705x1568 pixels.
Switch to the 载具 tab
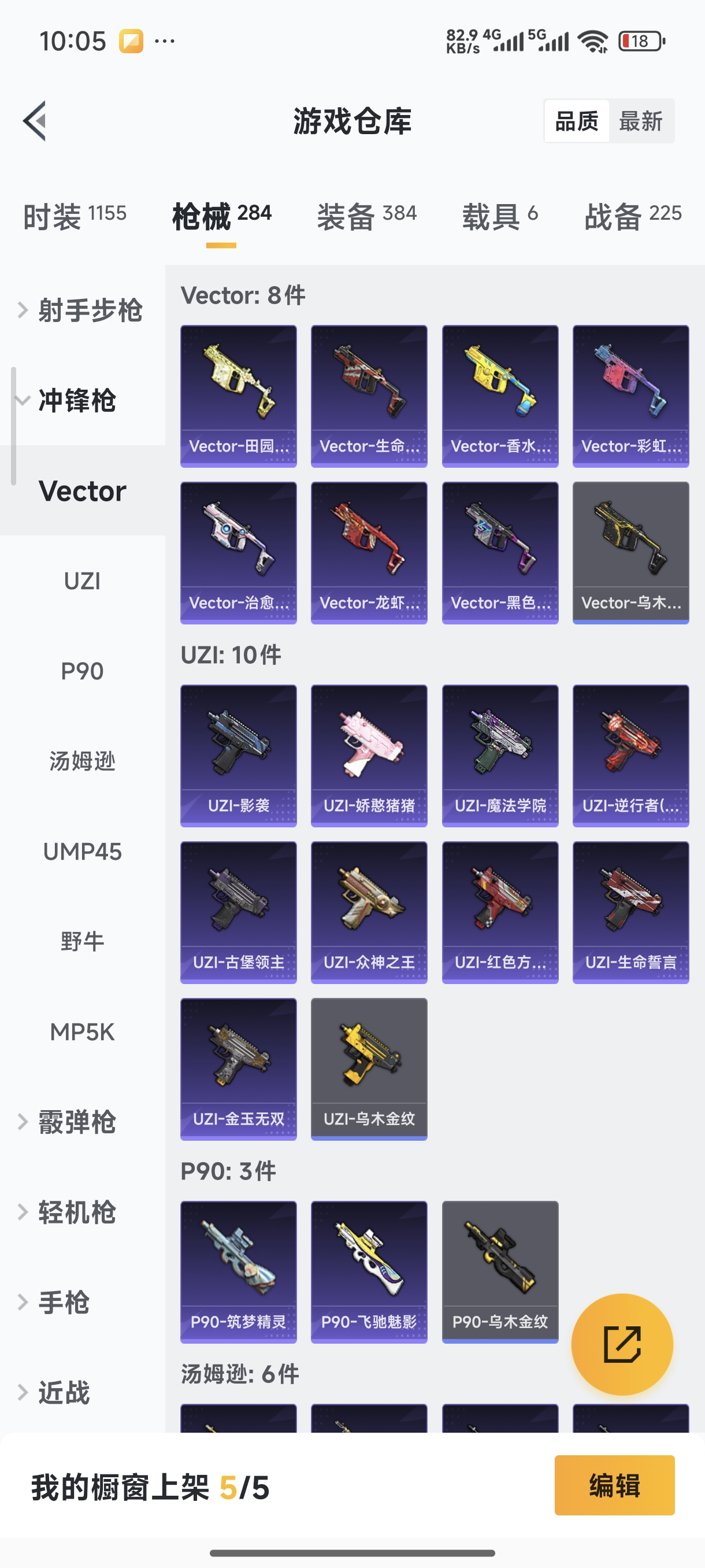point(499,216)
